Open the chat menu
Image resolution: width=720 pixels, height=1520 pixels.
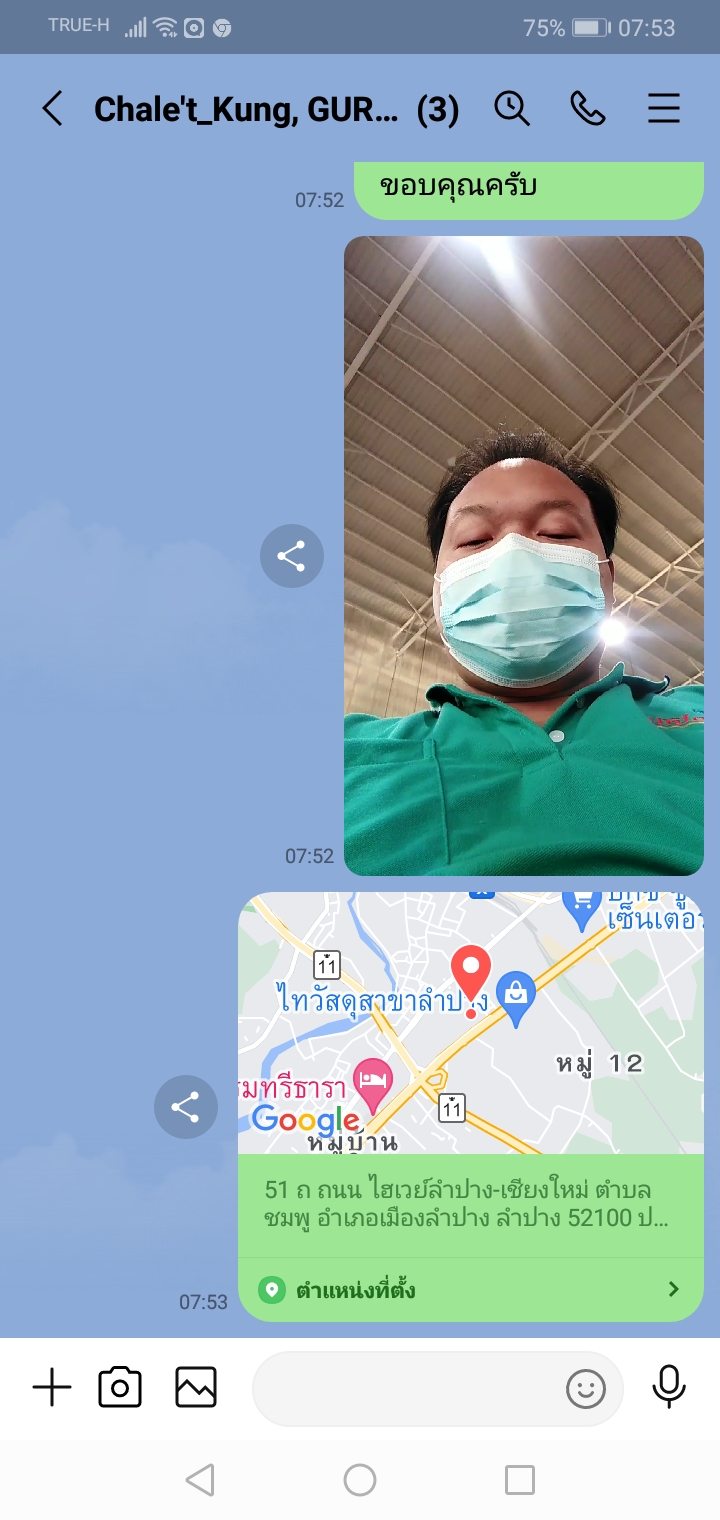[664, 108]
